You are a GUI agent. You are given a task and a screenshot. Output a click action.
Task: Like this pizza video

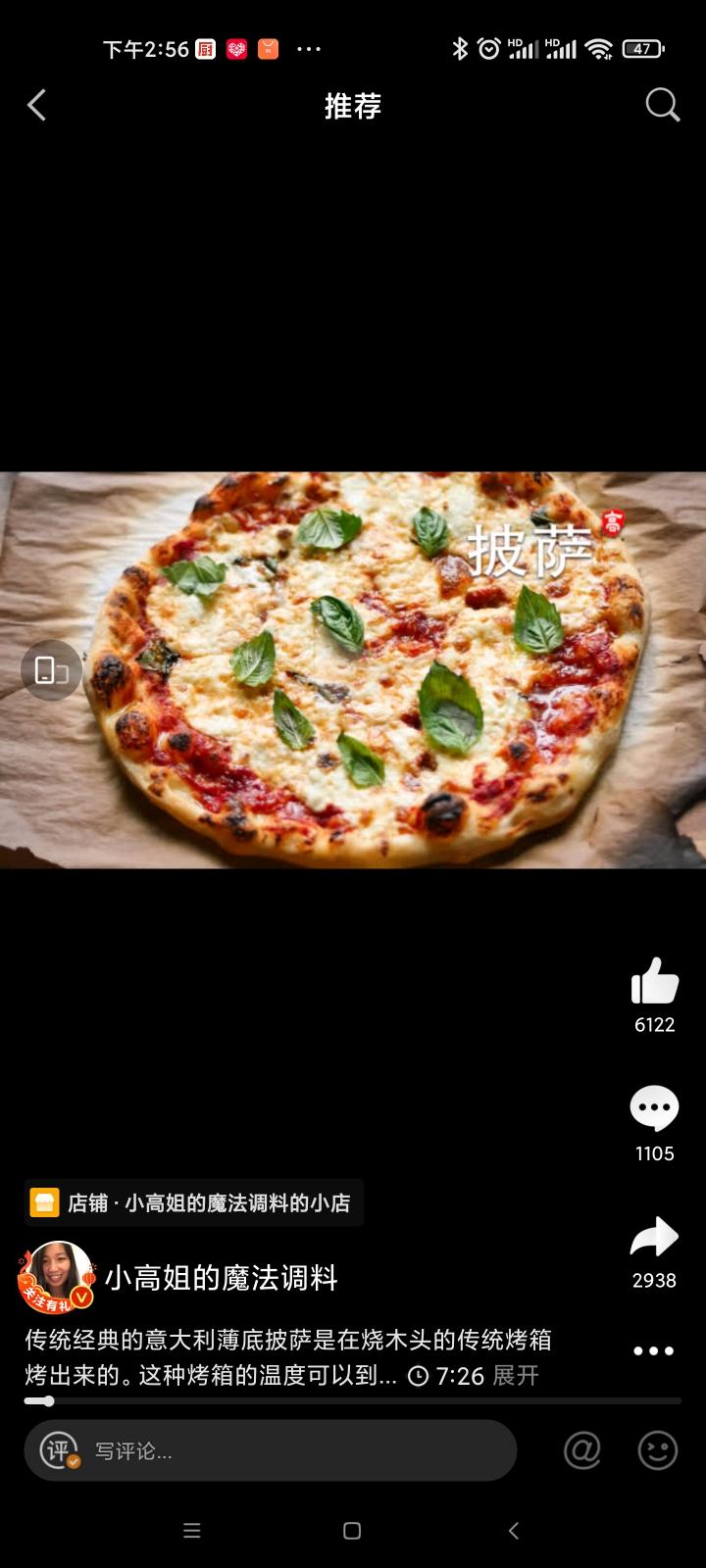tap(654, 982)
